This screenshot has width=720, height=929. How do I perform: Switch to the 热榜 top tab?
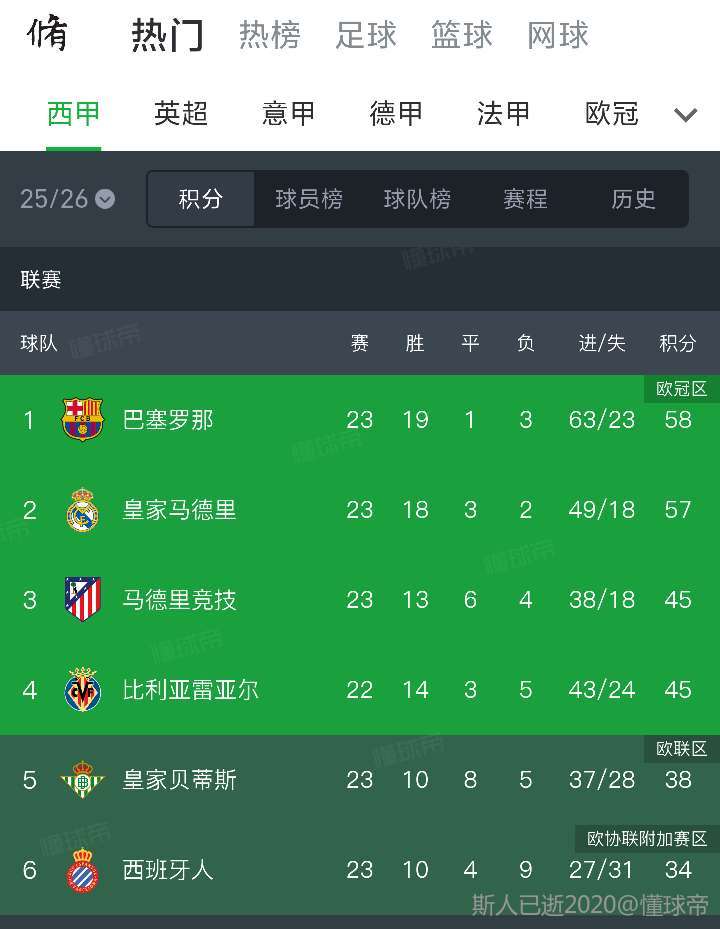tap(269, 35)
